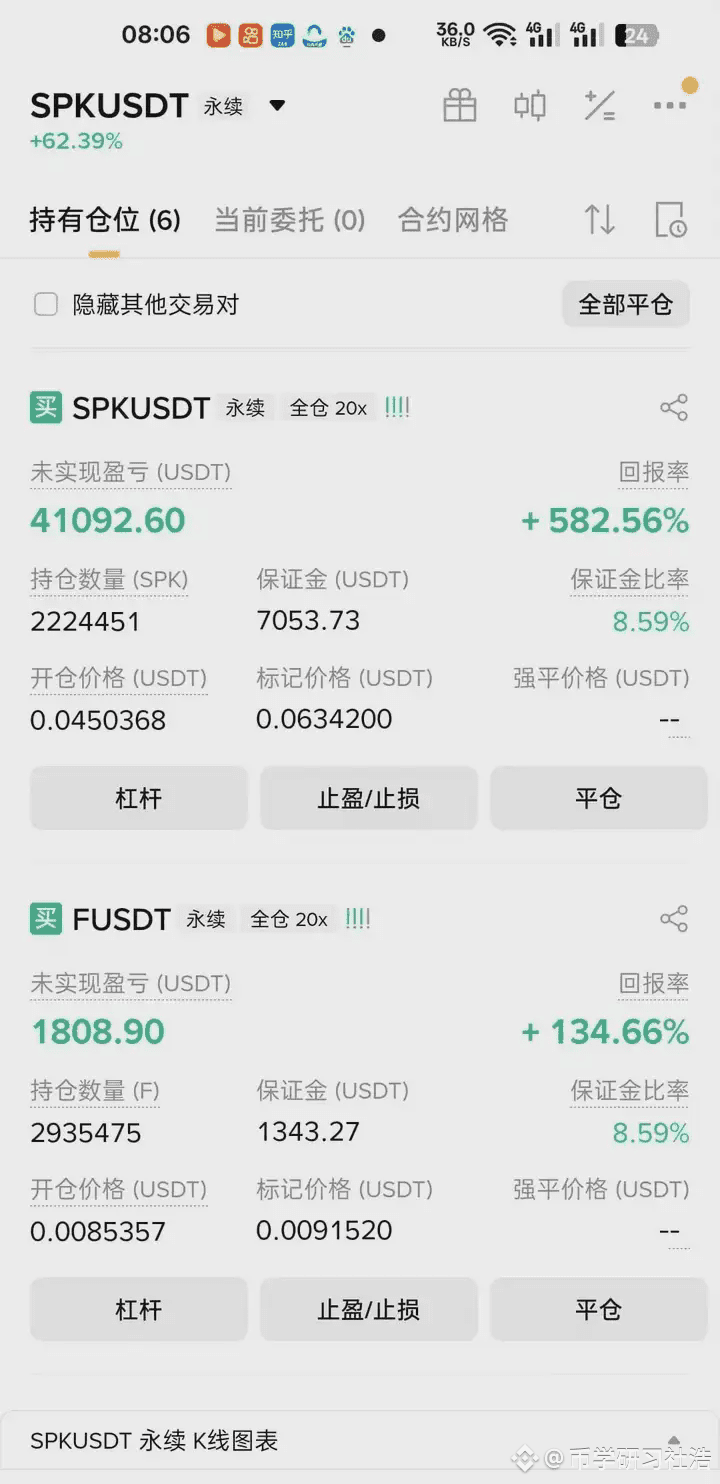This screenshot has width=720, height=1484.
Task: Adjust 杠杆 for the SPKUSDT position
Action: pos(138,798)
